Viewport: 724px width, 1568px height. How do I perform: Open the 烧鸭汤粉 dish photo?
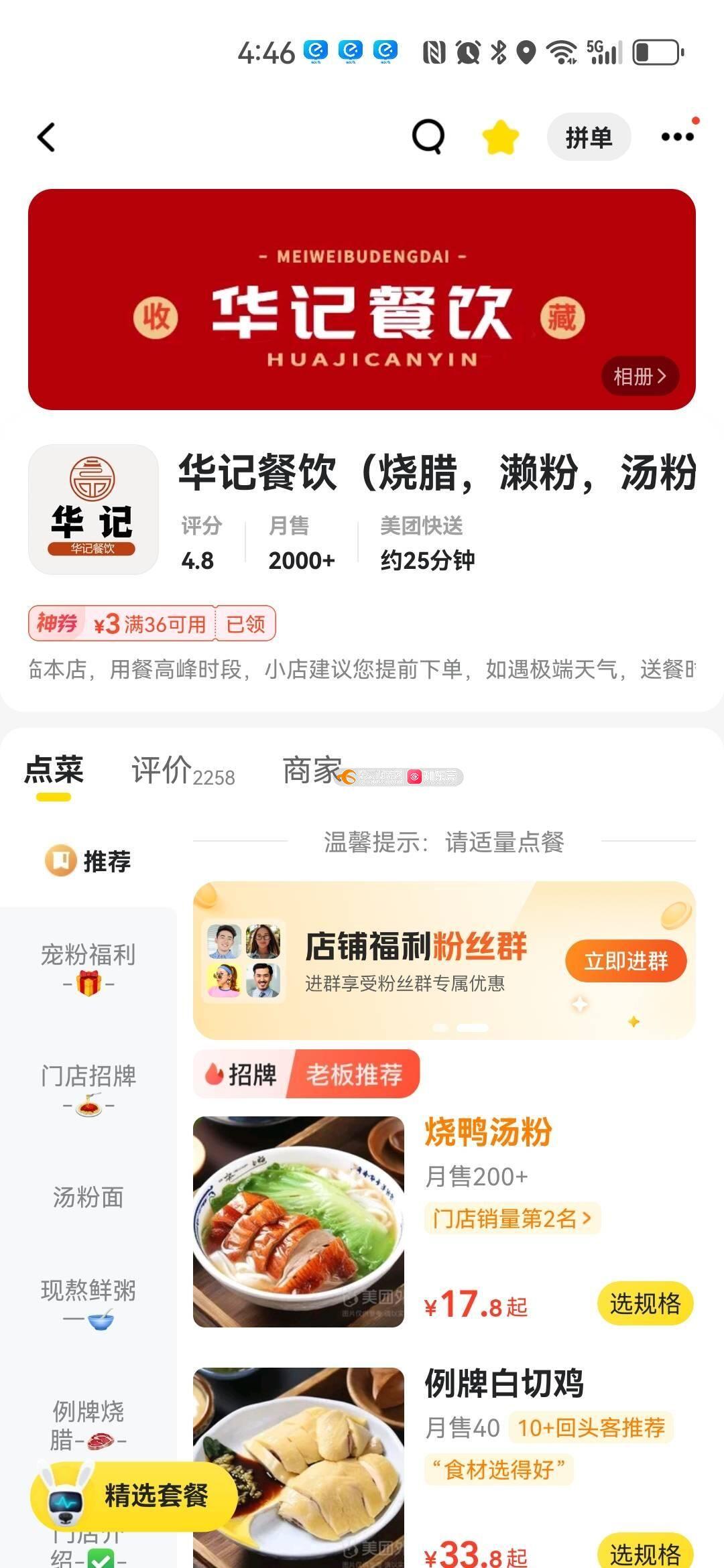coord(298,1222)
